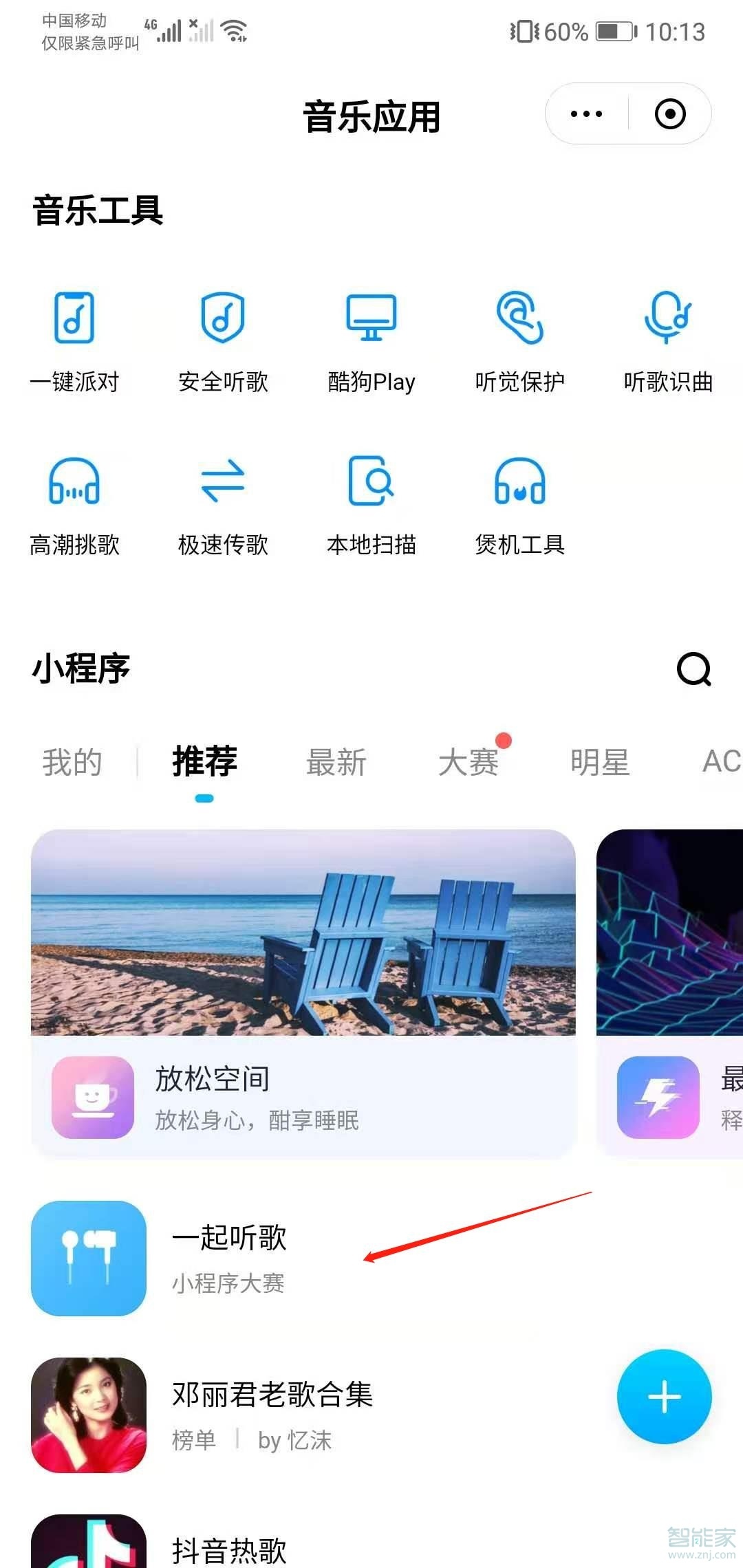
Task: Switch to the 最新 tab
Action: 336,762
